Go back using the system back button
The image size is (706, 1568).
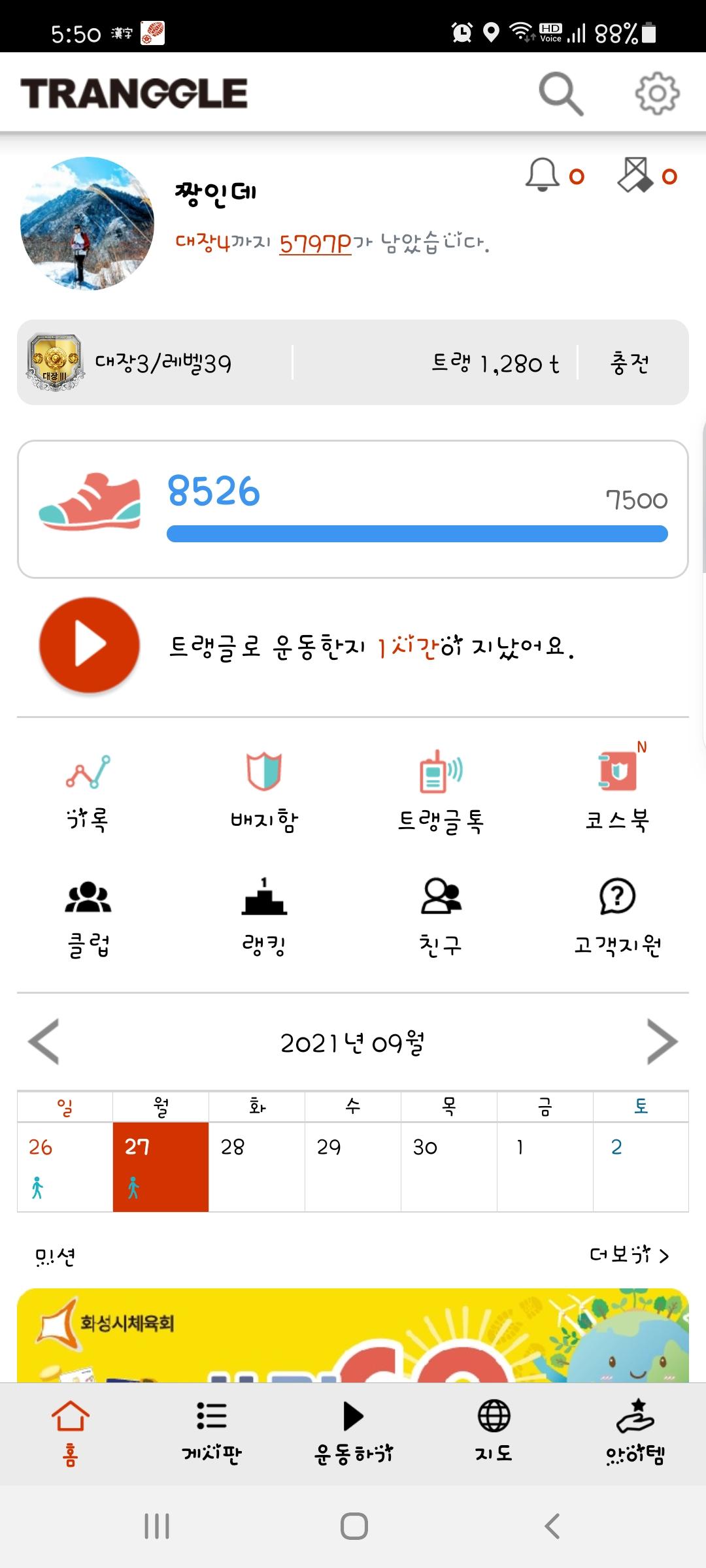552,1526
